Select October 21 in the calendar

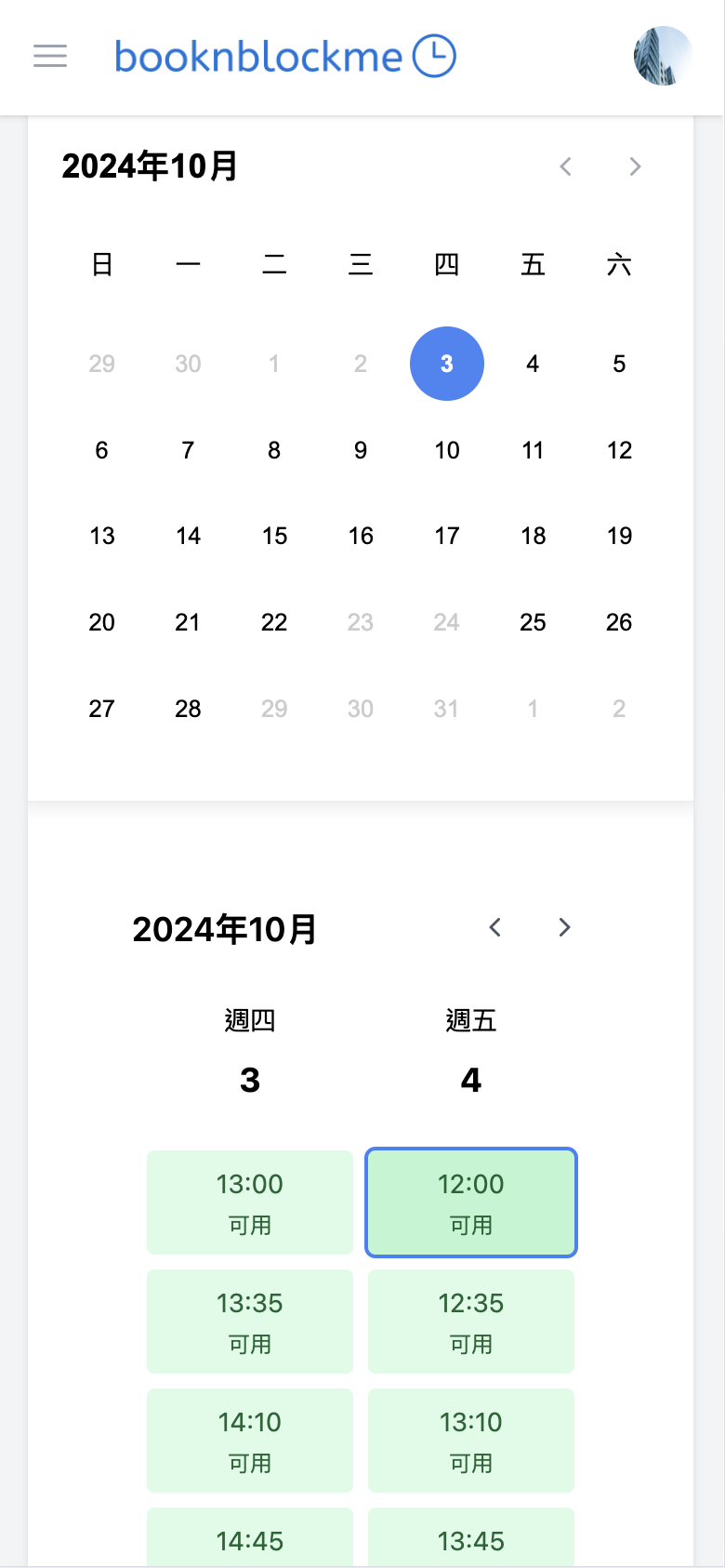[x=188, y=622]
